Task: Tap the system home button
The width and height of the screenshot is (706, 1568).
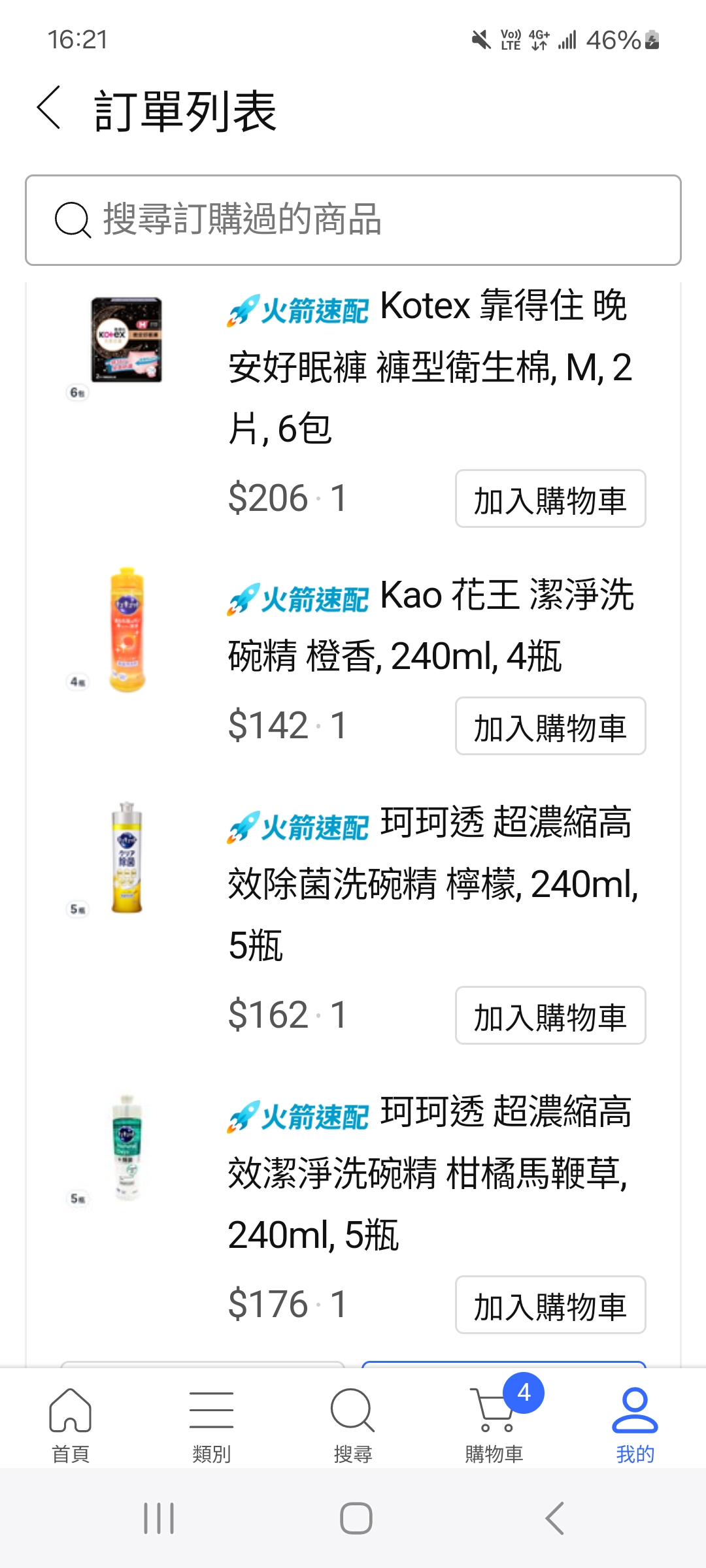Action: [356, 1518]
